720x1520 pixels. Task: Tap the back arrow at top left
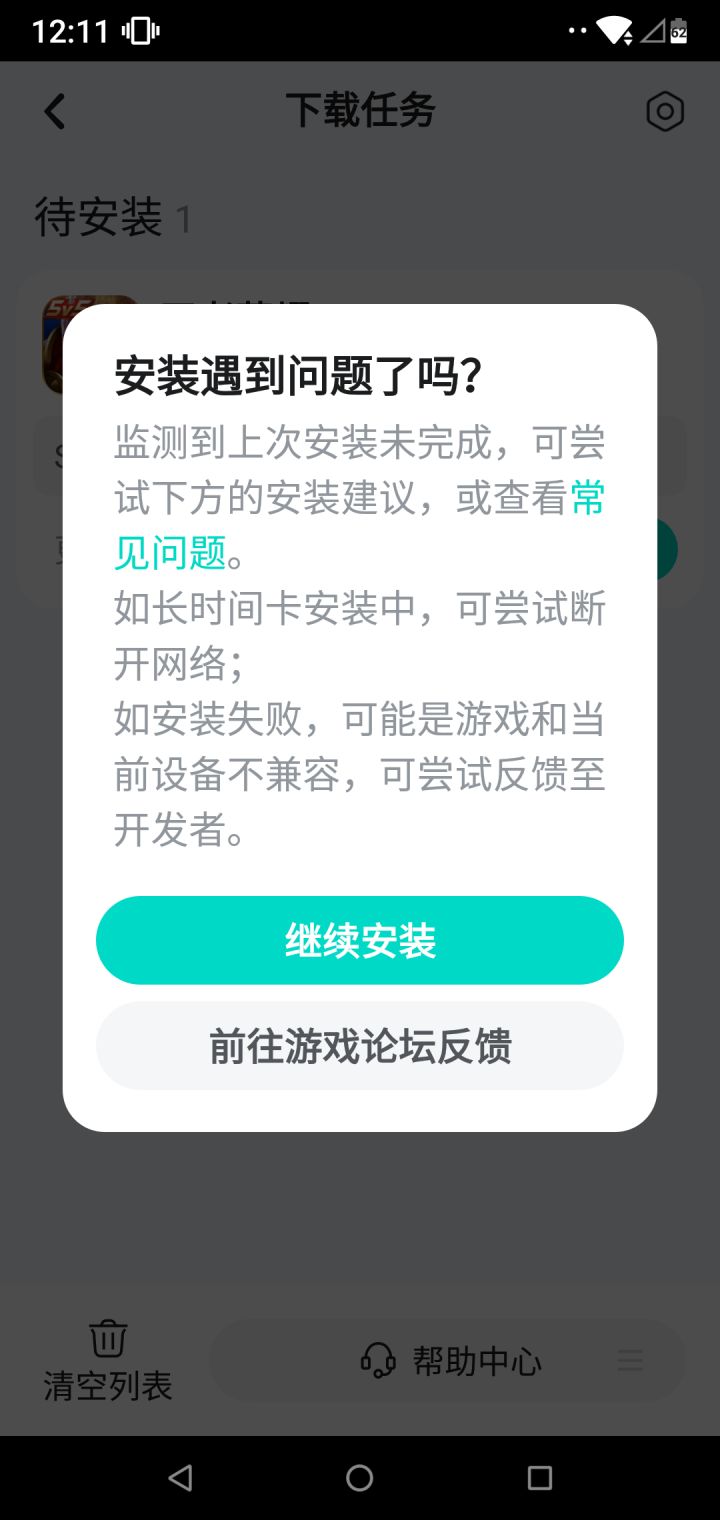click(x=55, y=111)
